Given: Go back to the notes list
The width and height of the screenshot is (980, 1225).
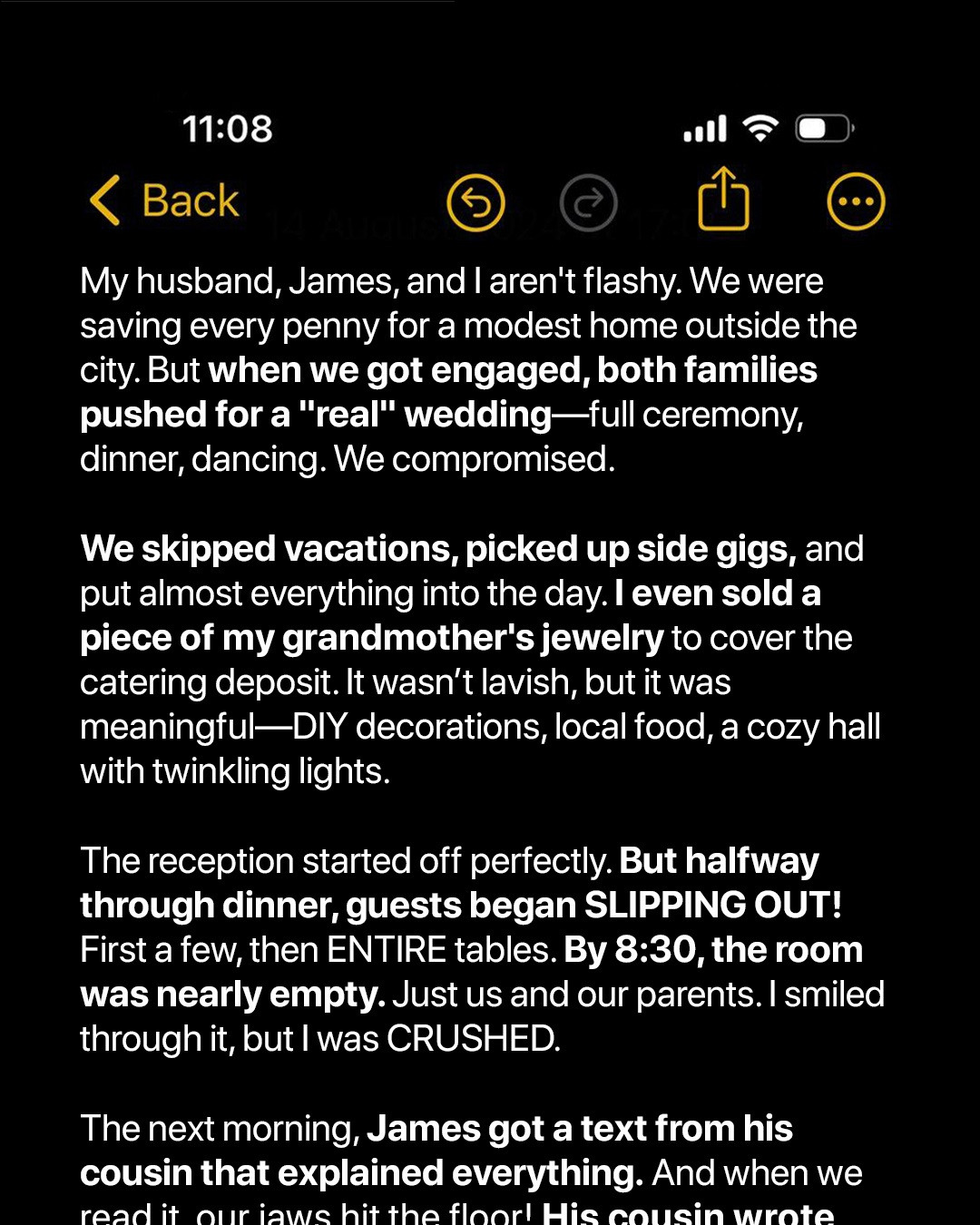Looking at the screenshot, I should (165, 201).
